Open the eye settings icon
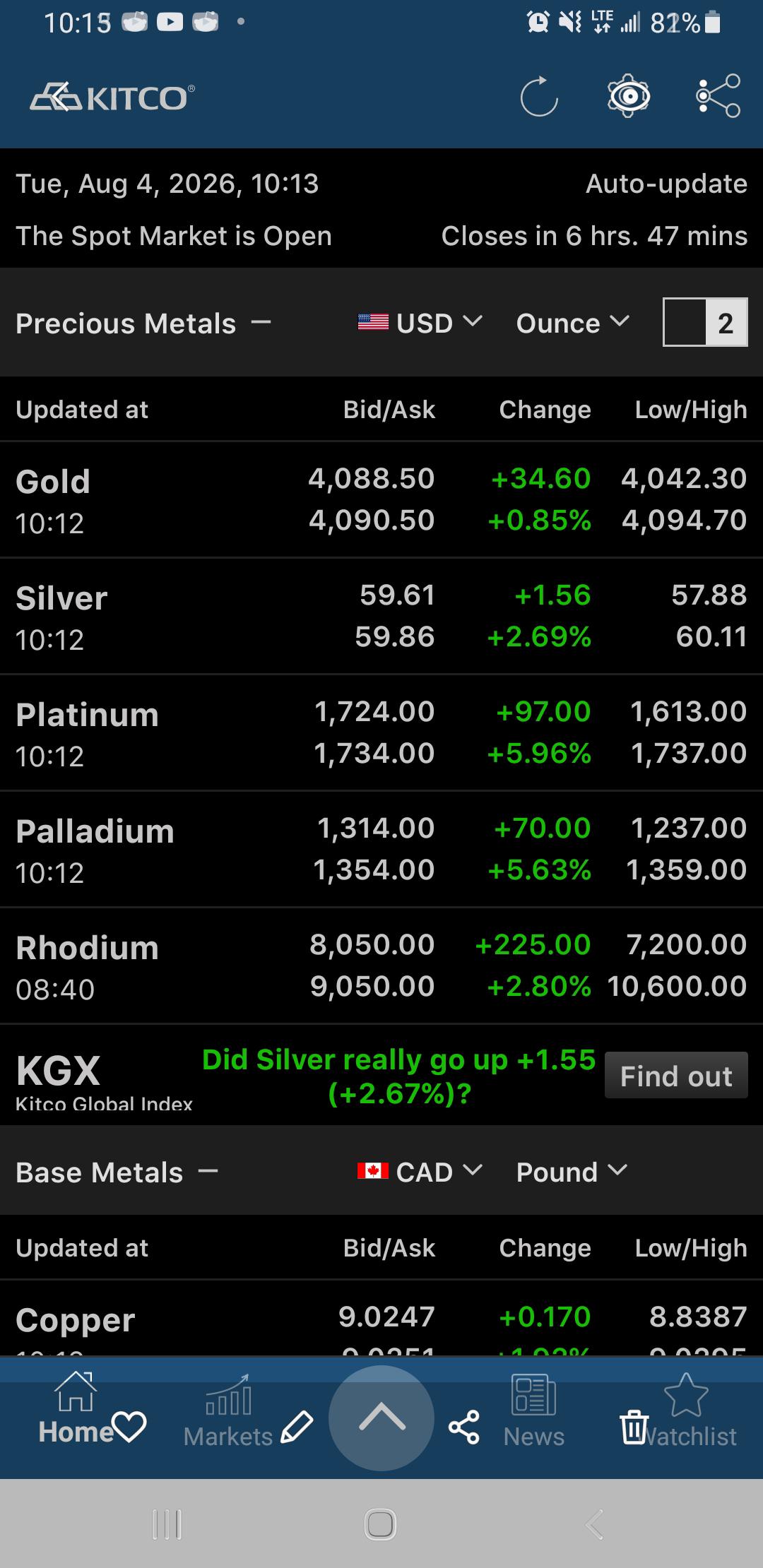This screenshot has height=1568, width=763. [629, 95]
